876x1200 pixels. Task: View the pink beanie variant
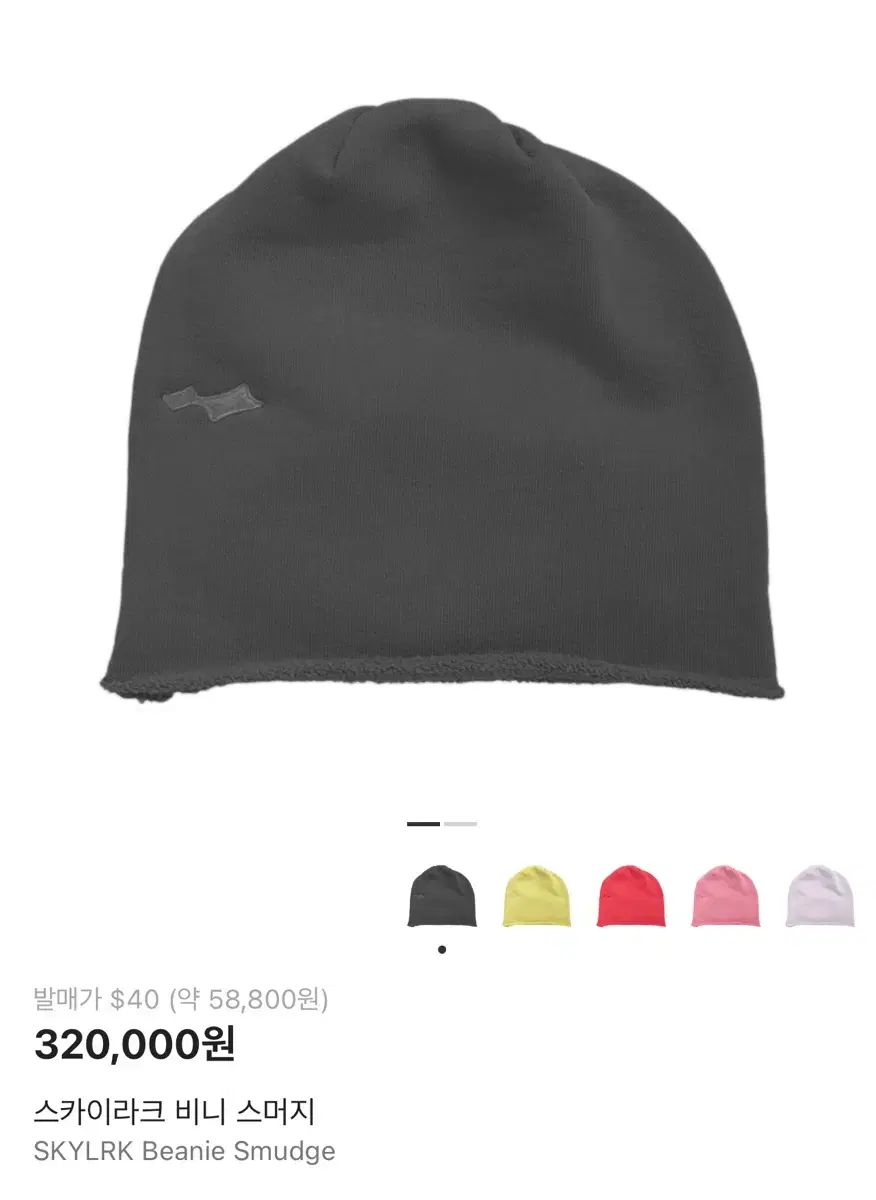[725, 896]
